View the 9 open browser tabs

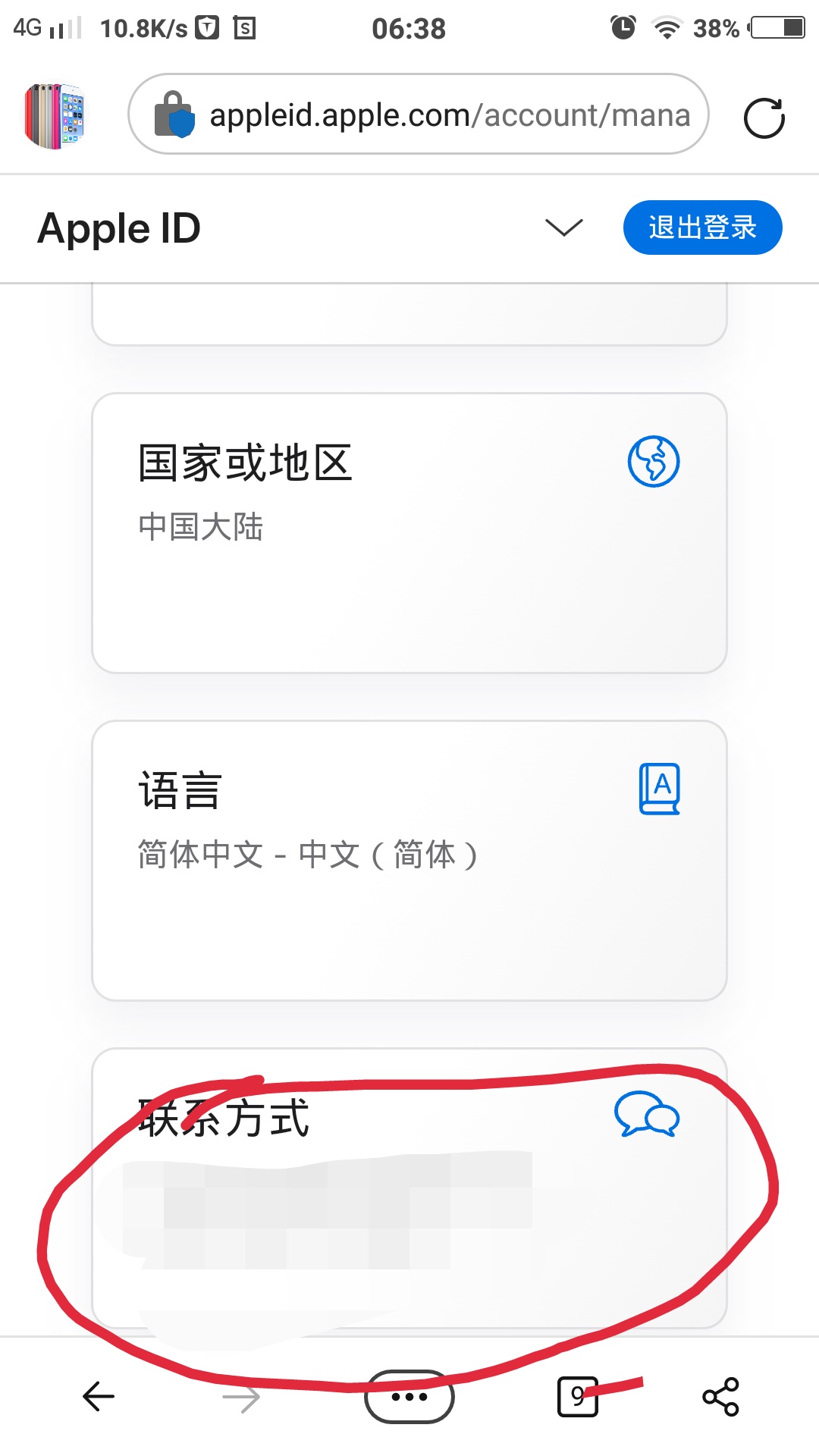[x=577, y=1396]
